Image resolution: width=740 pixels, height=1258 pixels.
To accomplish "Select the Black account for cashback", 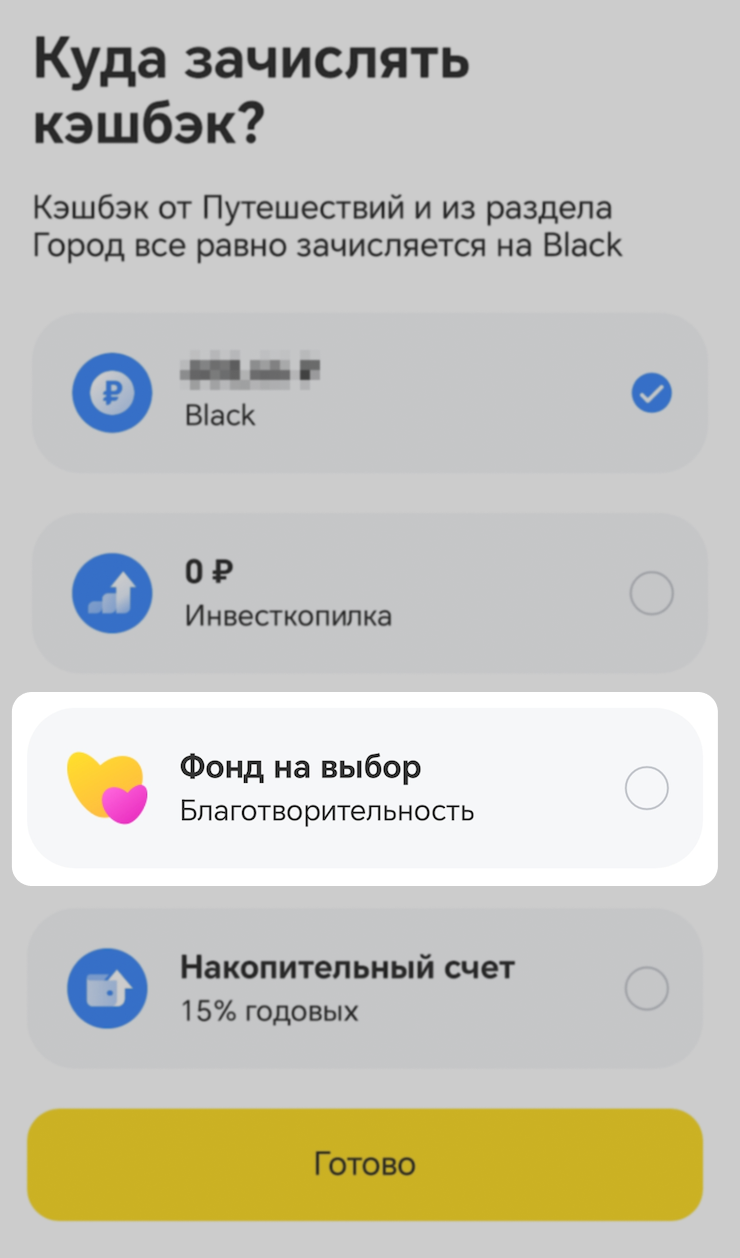I will pos(369,393).
